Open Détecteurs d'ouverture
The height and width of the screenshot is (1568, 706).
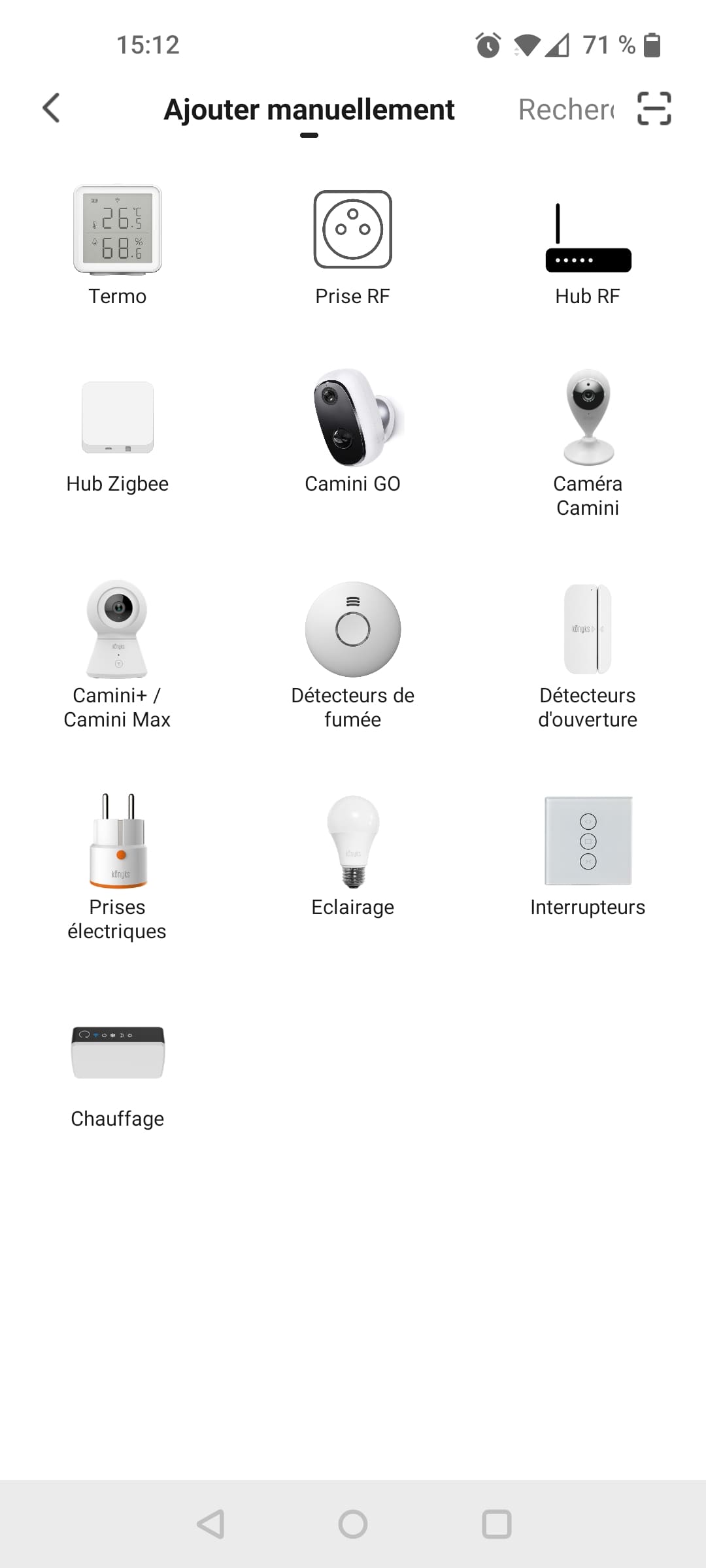588,655
